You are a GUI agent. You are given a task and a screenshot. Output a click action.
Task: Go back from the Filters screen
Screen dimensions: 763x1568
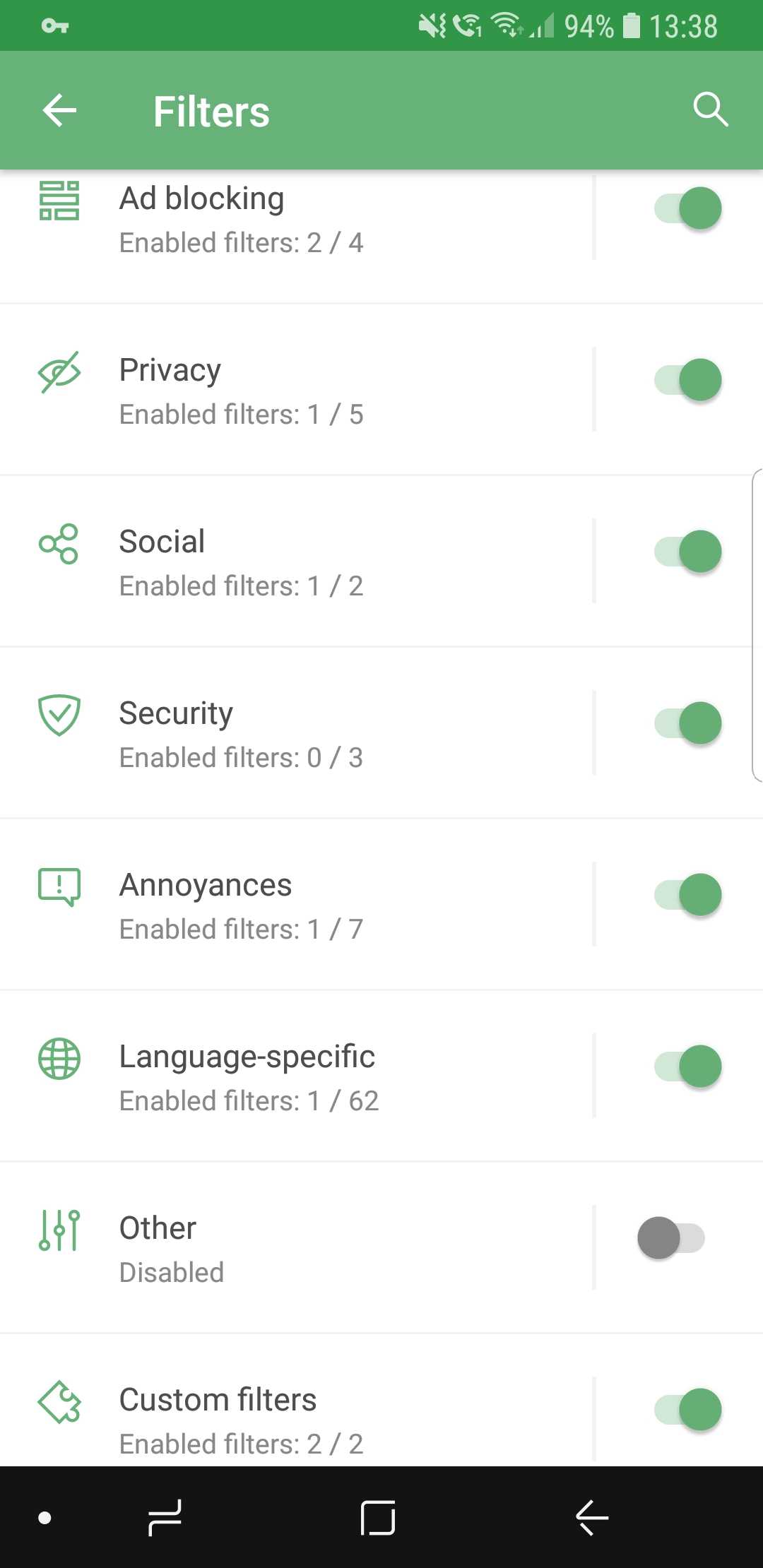click(59, 110)
